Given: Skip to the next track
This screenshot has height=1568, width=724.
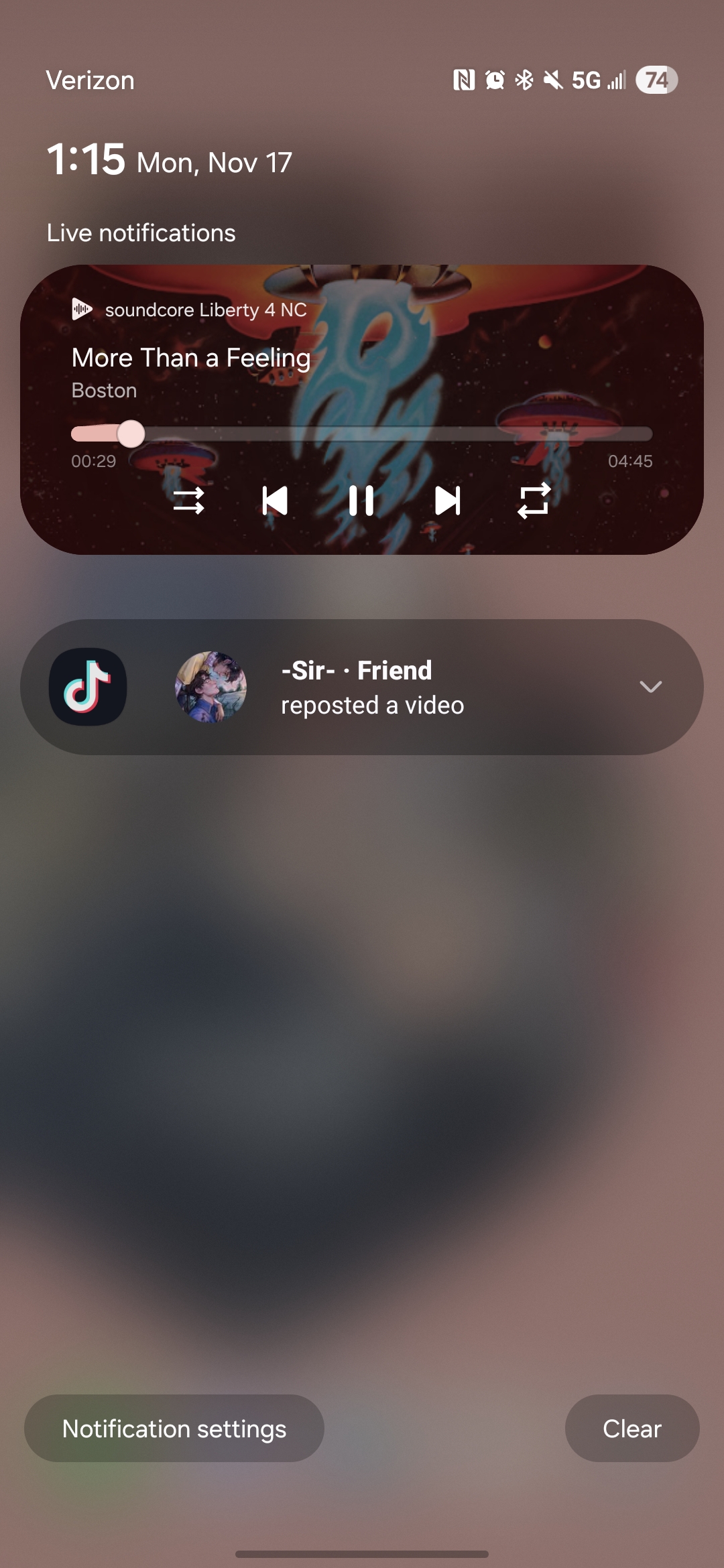Looking at the screenshot, I should pyautogui.click(x=448, y=501).
